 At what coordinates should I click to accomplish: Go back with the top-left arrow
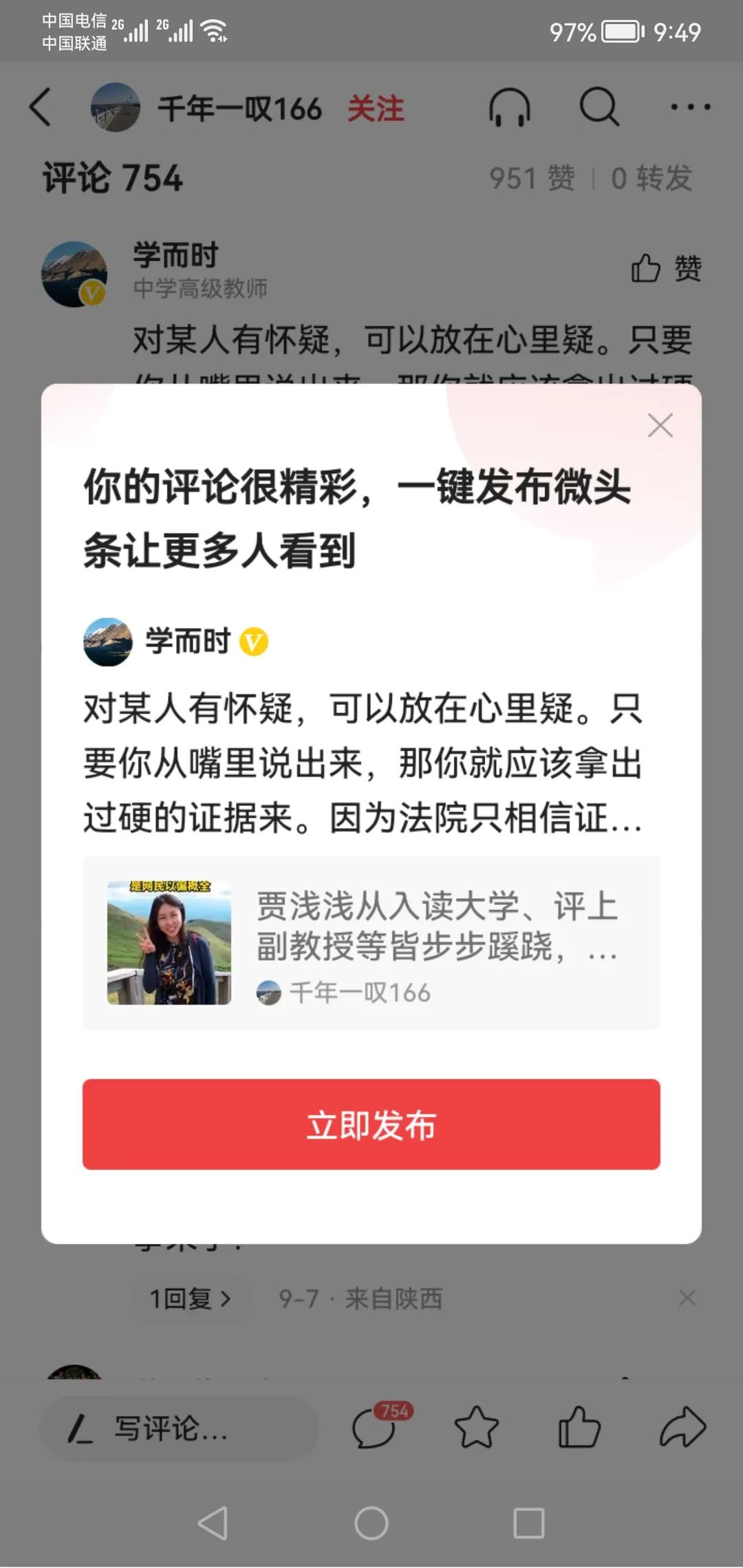click(x=41, y=107)
